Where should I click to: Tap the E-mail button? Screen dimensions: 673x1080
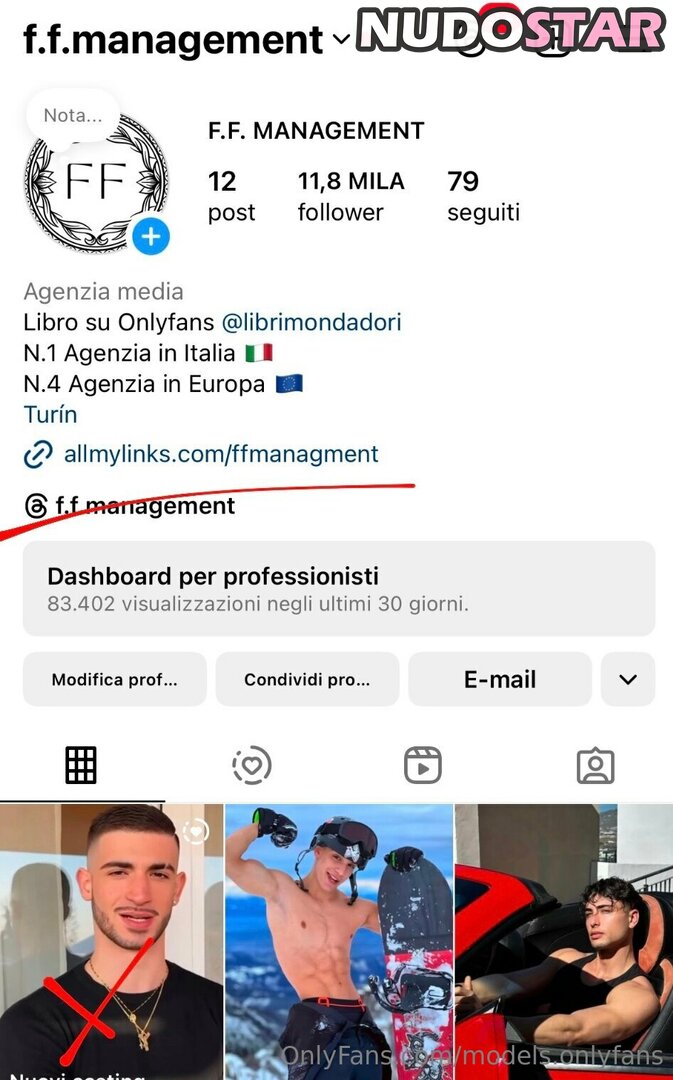coord(500,680)
